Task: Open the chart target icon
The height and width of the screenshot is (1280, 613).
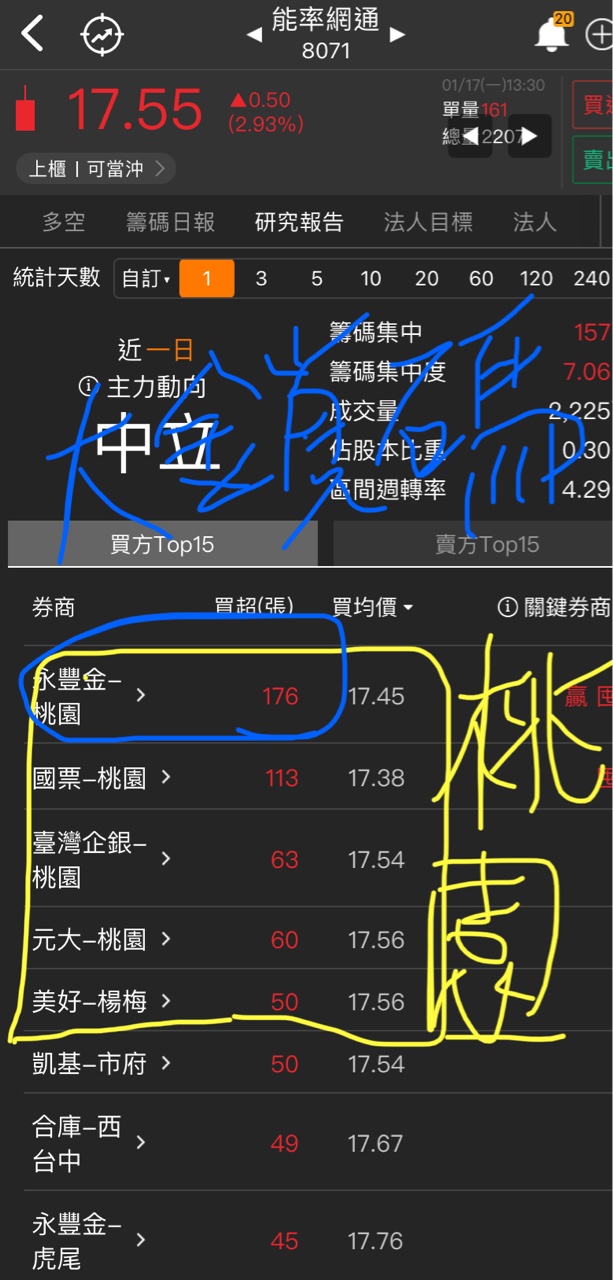Action: tap(101, 36)
